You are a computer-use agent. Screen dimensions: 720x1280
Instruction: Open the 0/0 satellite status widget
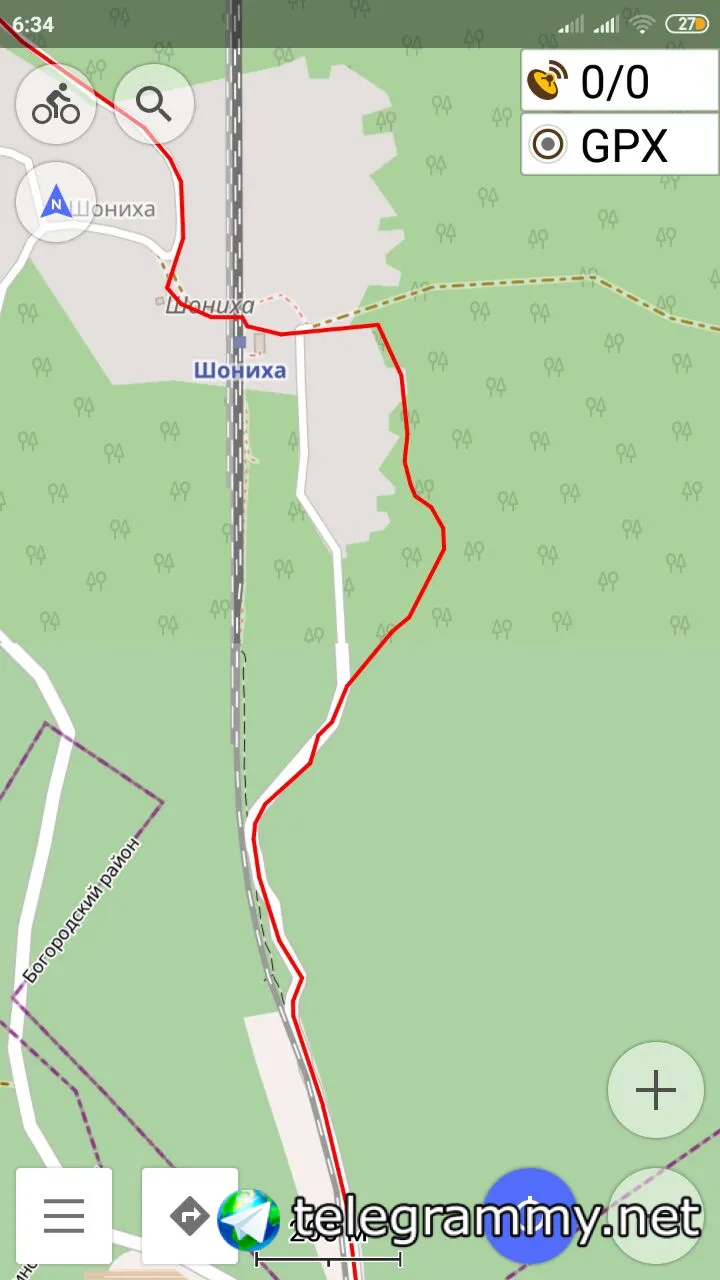[620, 81]
